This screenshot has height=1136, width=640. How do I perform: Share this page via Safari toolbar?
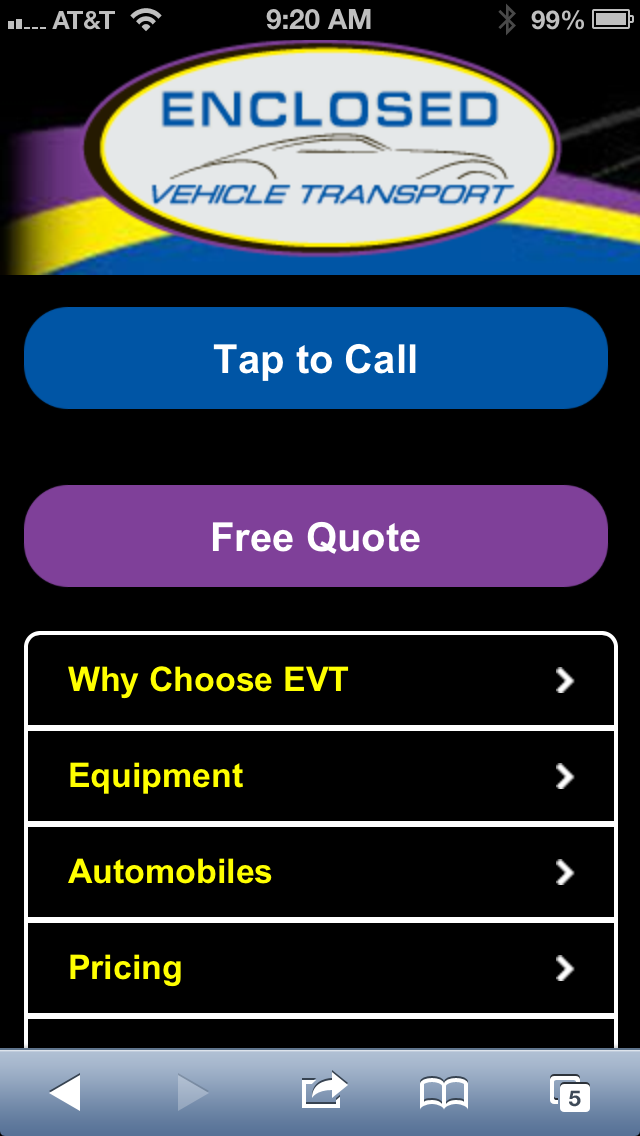323,1092
